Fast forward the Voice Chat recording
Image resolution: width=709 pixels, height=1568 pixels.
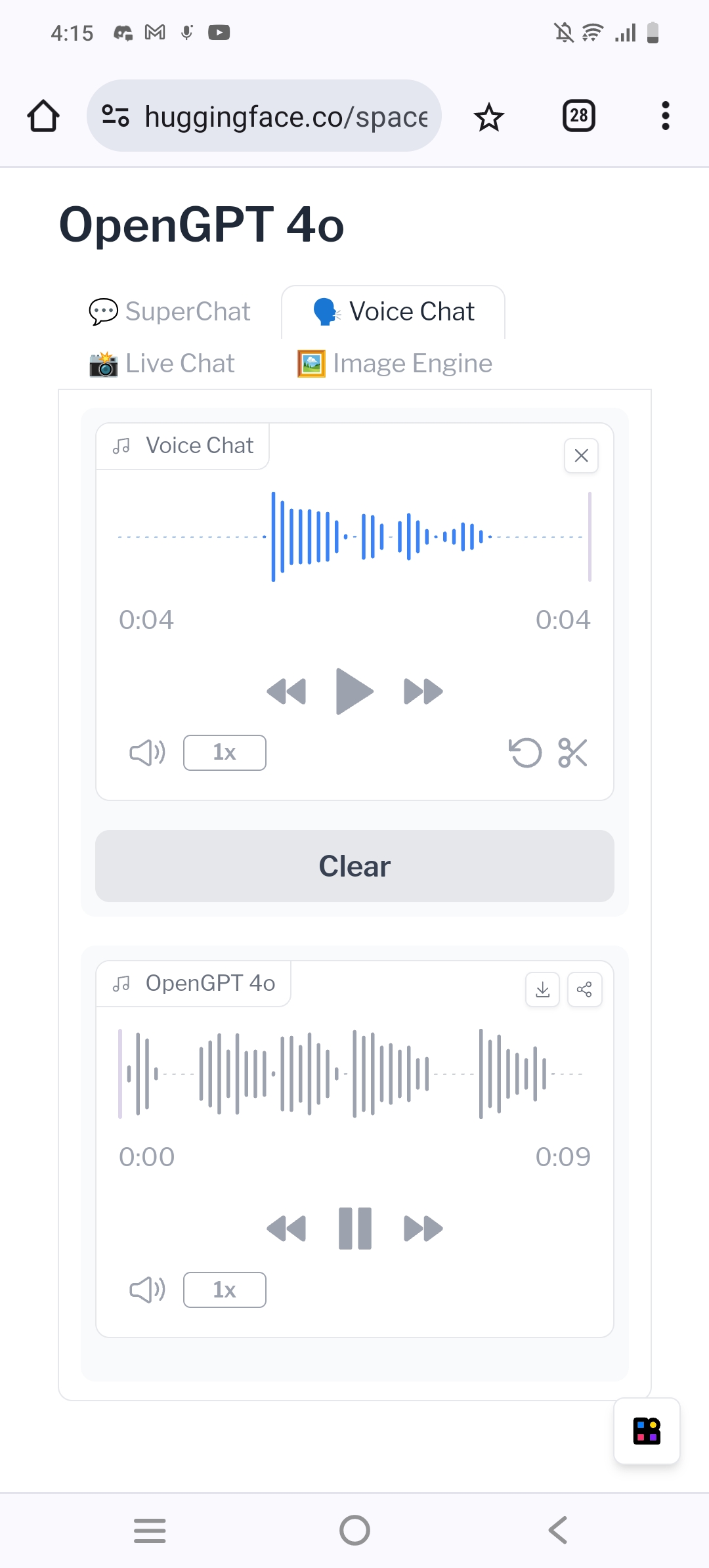coord(423,691)
